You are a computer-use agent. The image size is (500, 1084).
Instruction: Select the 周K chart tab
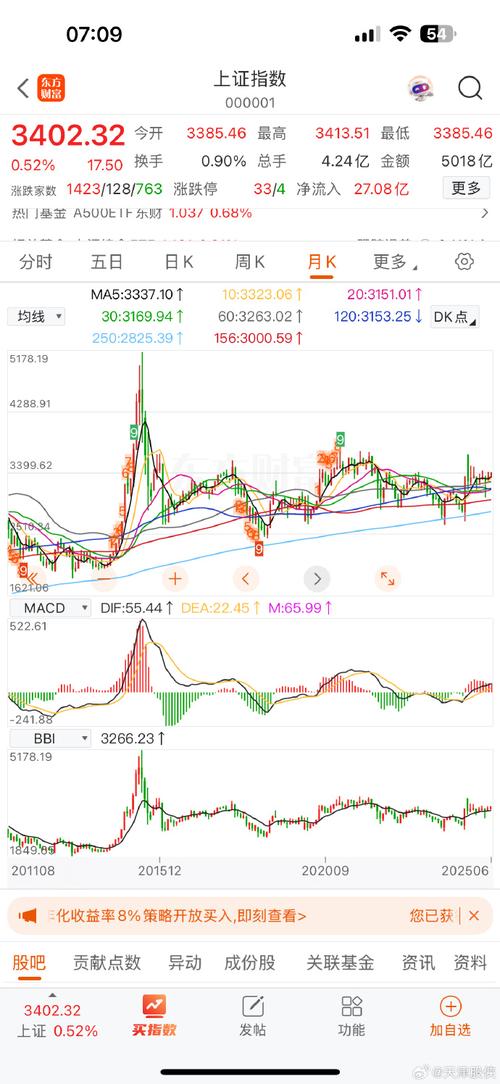[x=250, y=261]
